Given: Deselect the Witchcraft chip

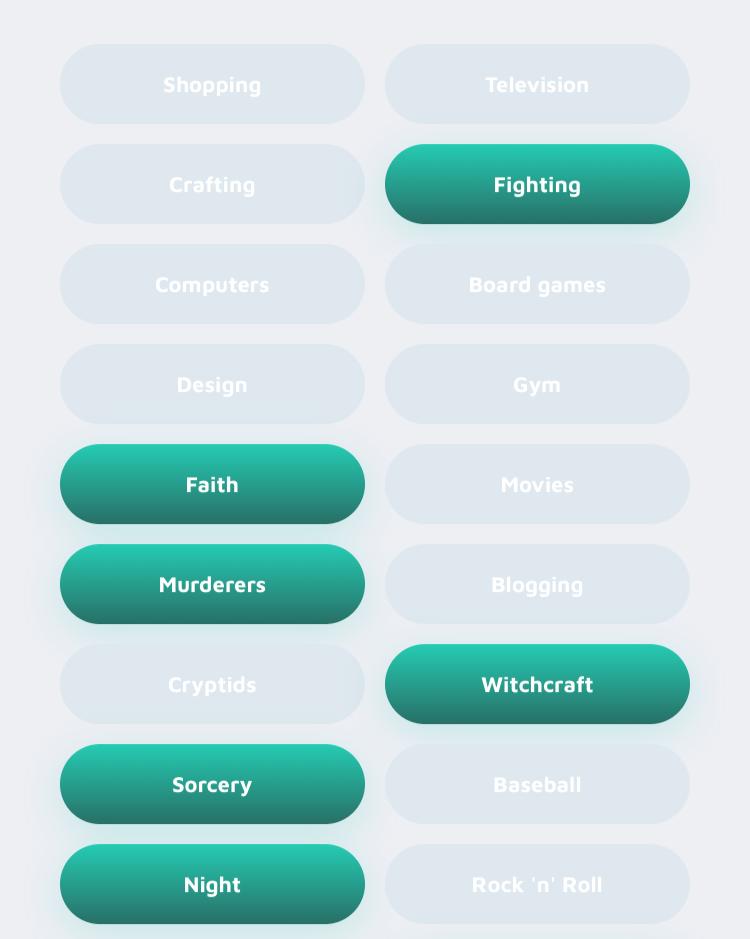Looking at the screenshot, I should click(x=537, y=684).
